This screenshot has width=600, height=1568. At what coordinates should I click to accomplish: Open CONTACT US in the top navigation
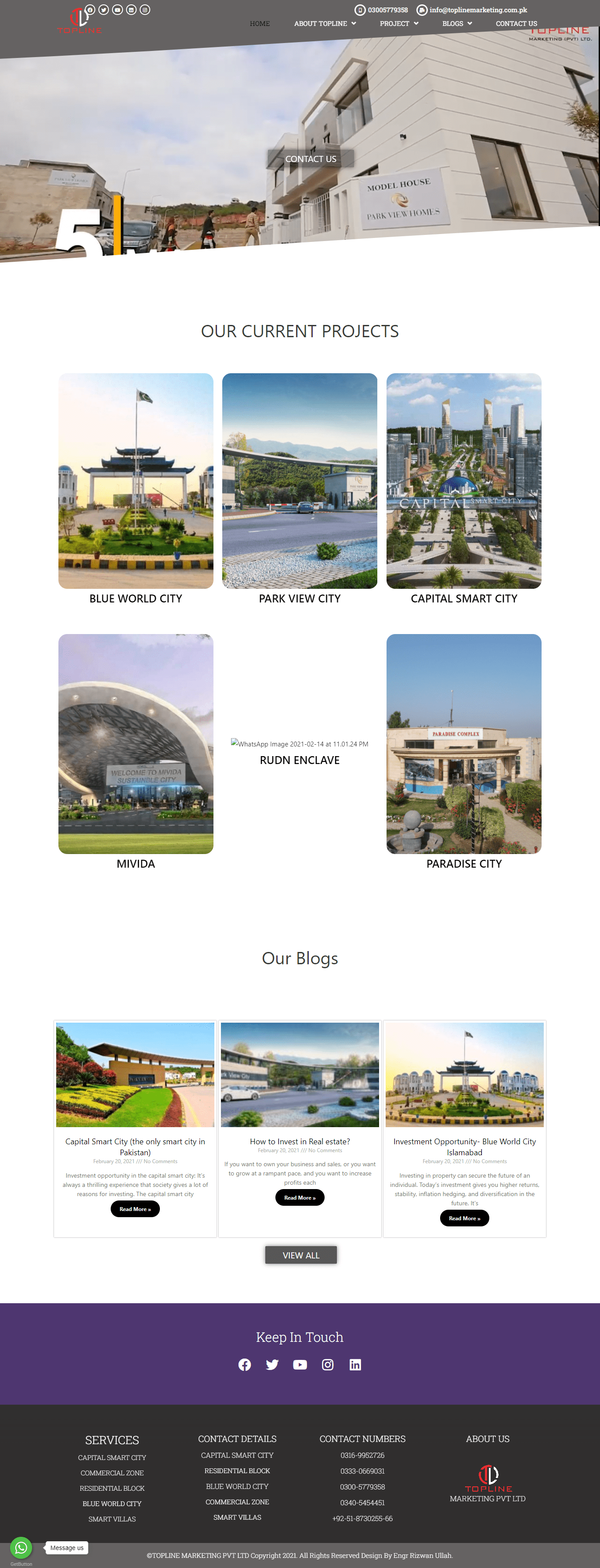[x=516, y=24]
